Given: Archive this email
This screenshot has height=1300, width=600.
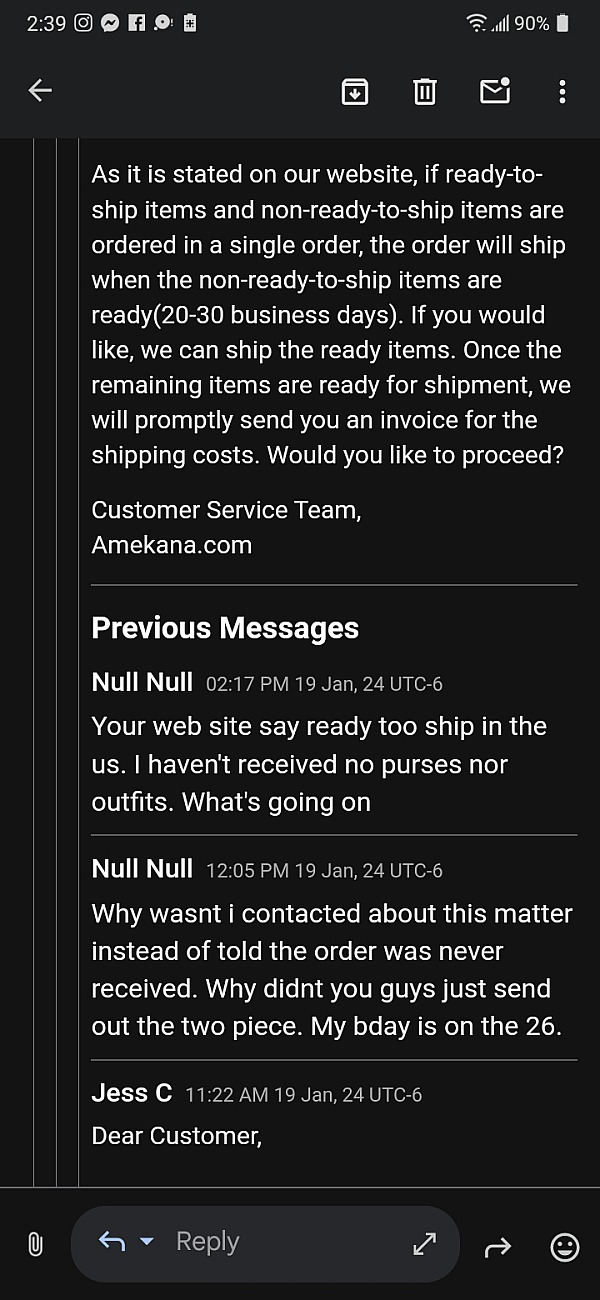Looking at the screenshot, I should click(354, 91).
